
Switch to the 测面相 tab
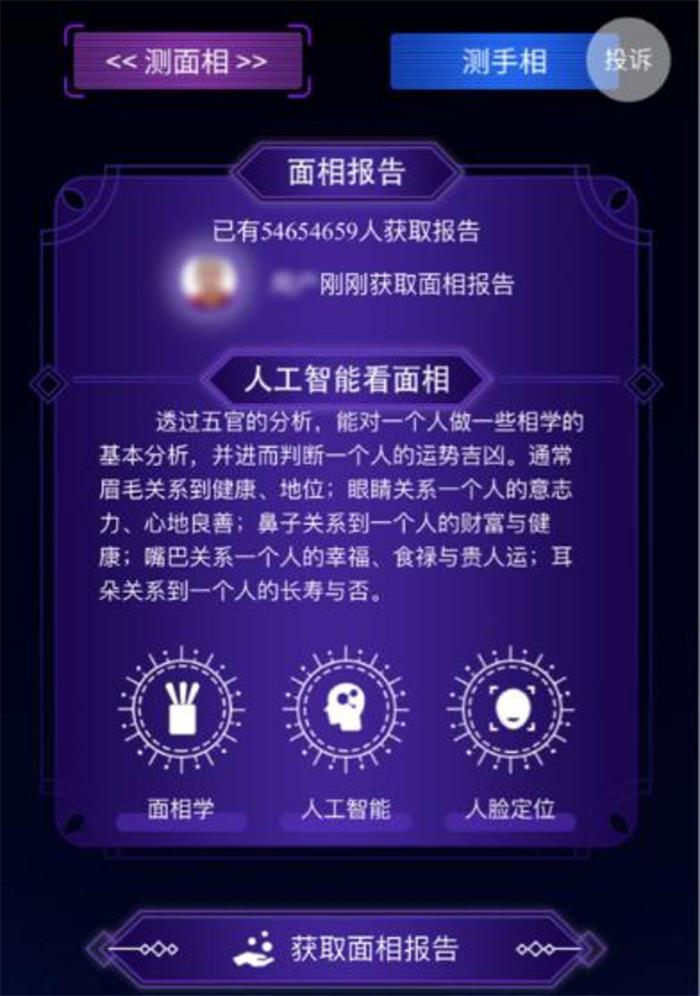click(187, 61)
